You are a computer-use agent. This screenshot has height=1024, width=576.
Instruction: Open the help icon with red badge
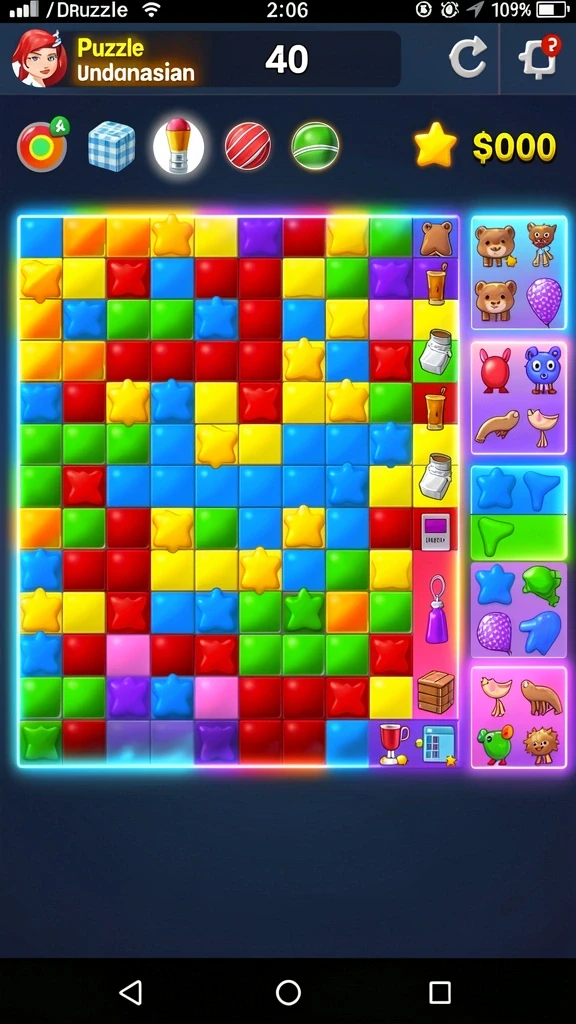pos(539,57)
